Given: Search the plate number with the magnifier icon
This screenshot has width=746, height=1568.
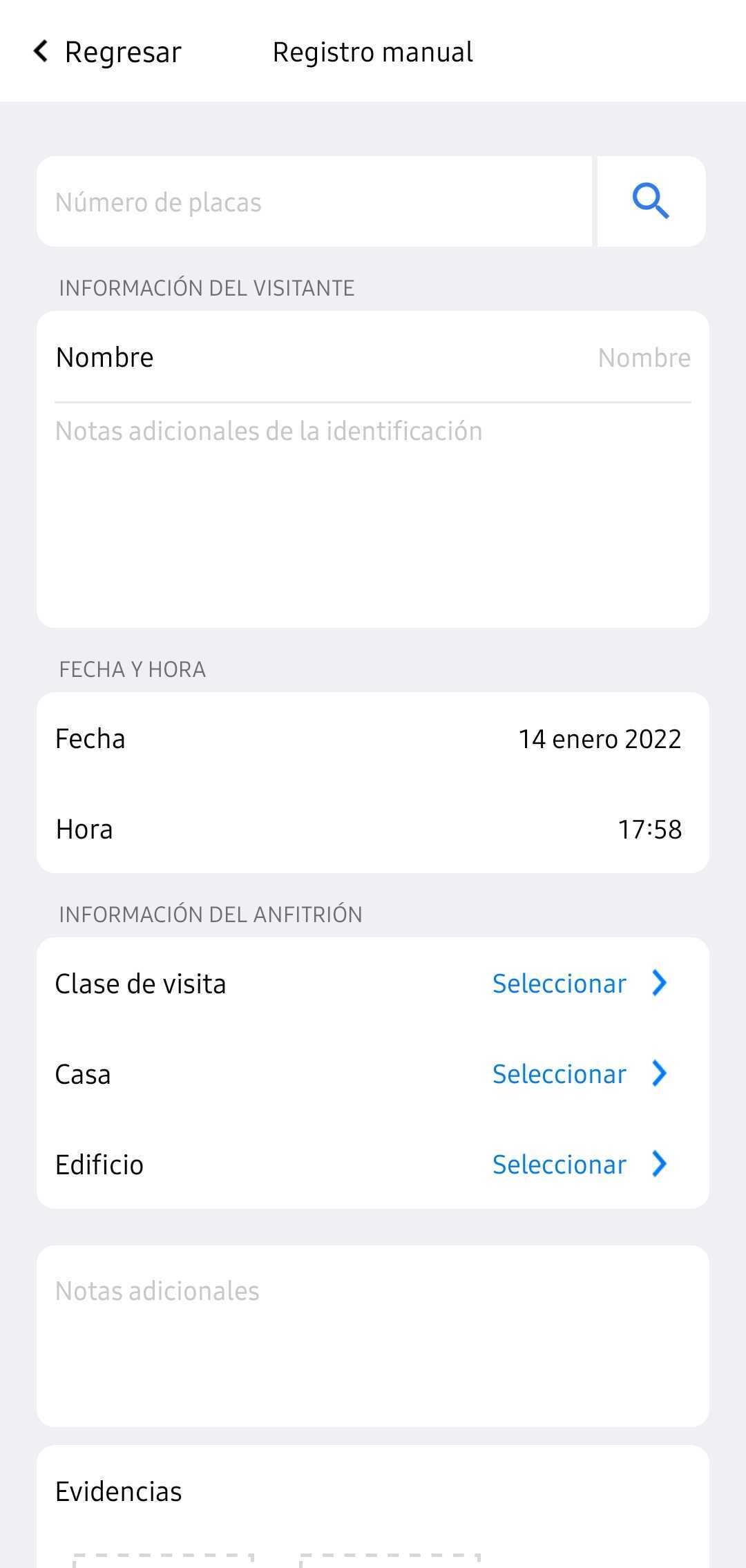Looking at the screenshot, I should [x=651, y=202].
